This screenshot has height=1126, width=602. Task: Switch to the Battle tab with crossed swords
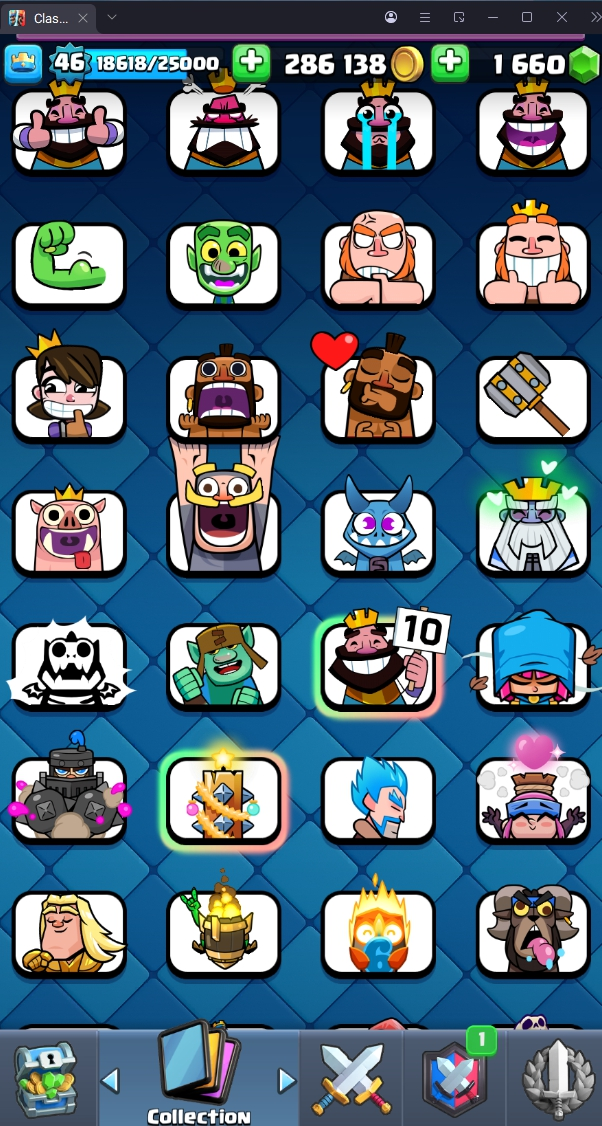click(352, 1079)
